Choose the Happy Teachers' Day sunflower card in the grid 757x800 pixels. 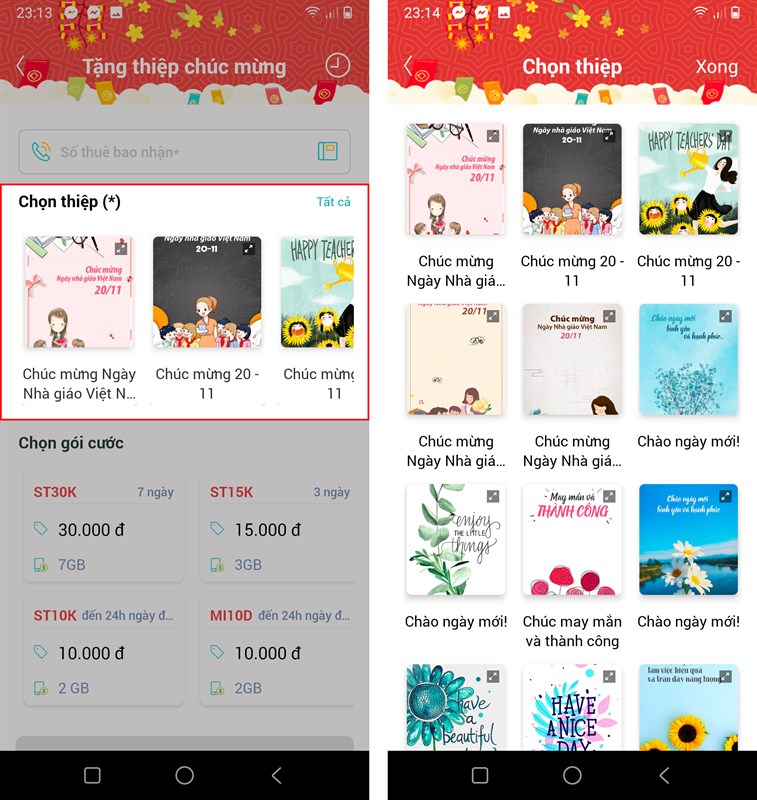(688, 180)
